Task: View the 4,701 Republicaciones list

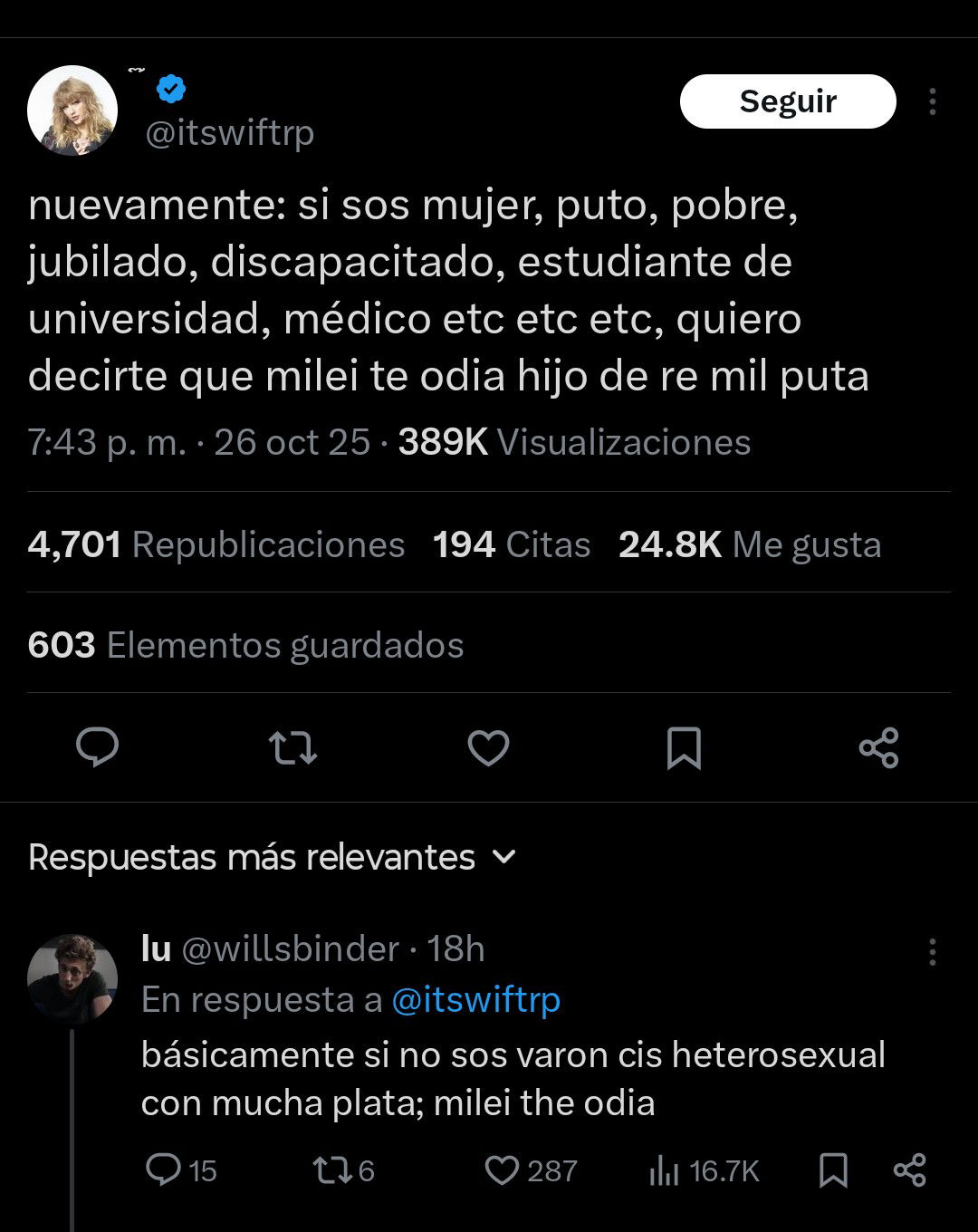Action: click(216, 544)
